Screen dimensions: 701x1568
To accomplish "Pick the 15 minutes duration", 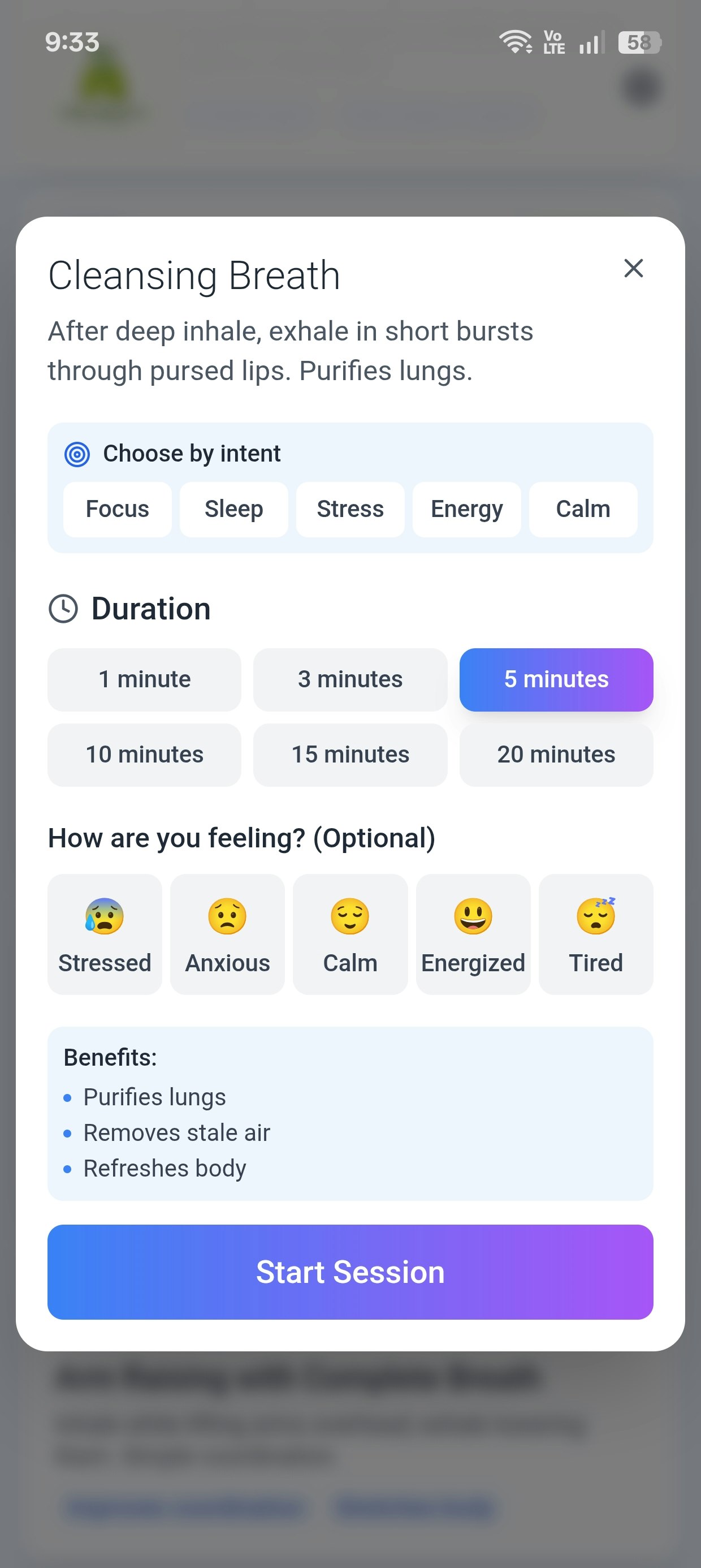I will 350,755.
